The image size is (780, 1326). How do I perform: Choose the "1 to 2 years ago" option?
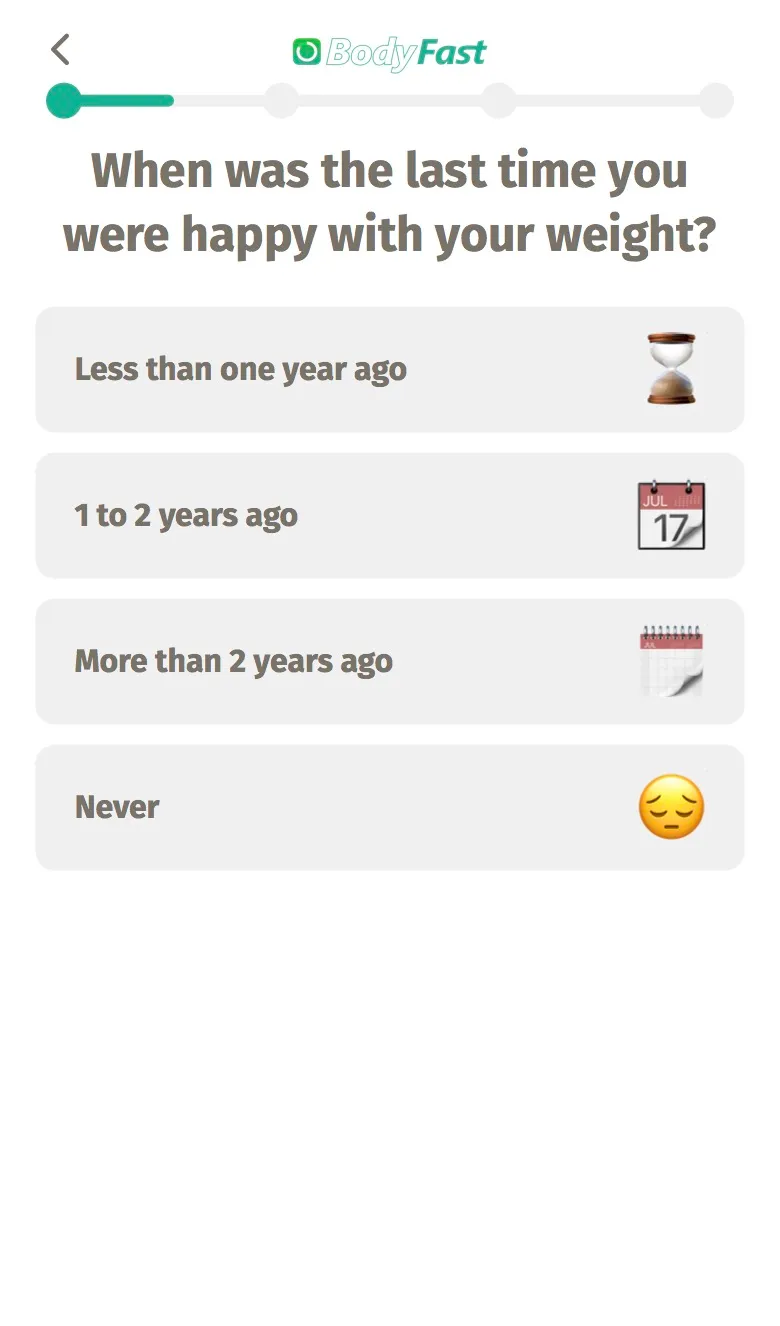pyautogui.click(x=390, y=515)
